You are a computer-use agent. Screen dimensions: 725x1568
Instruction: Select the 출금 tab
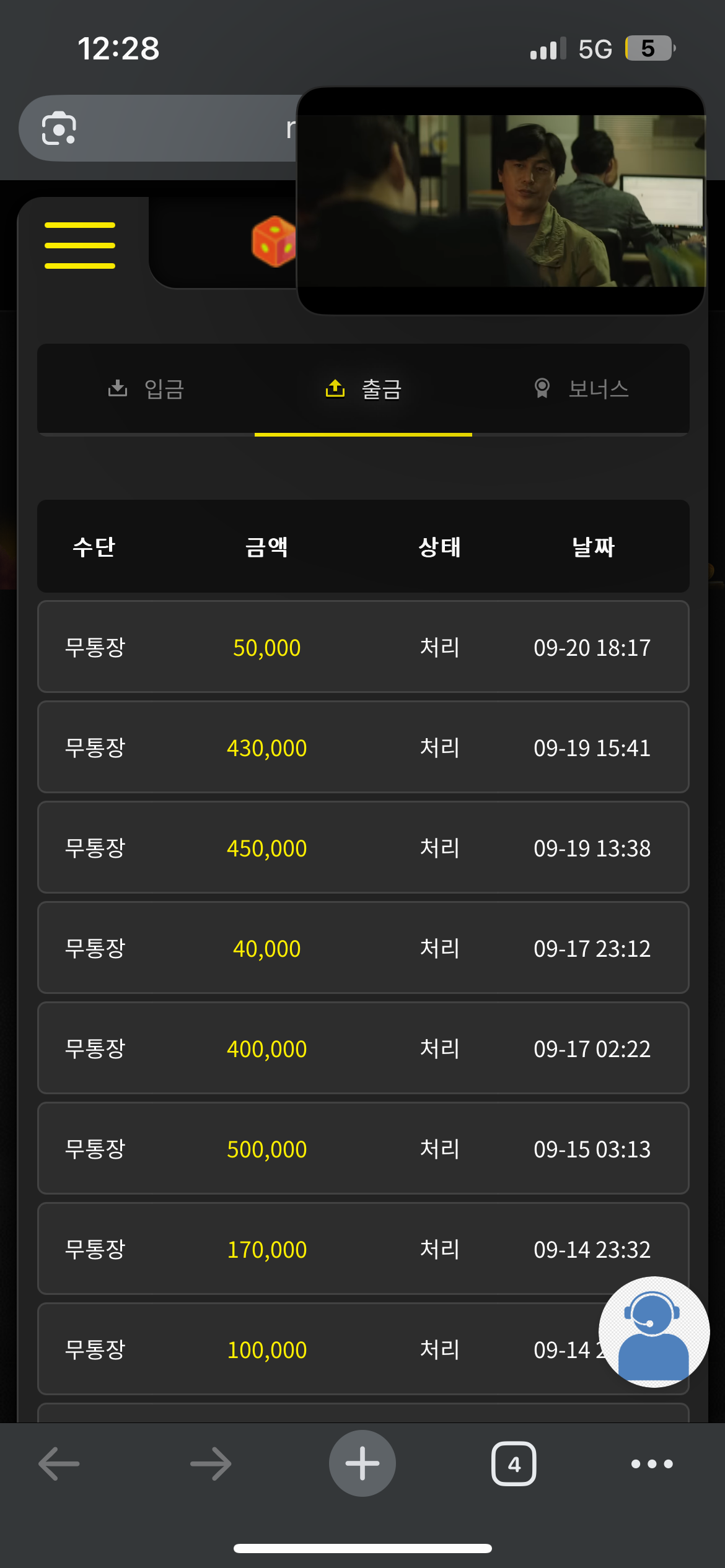364,389
